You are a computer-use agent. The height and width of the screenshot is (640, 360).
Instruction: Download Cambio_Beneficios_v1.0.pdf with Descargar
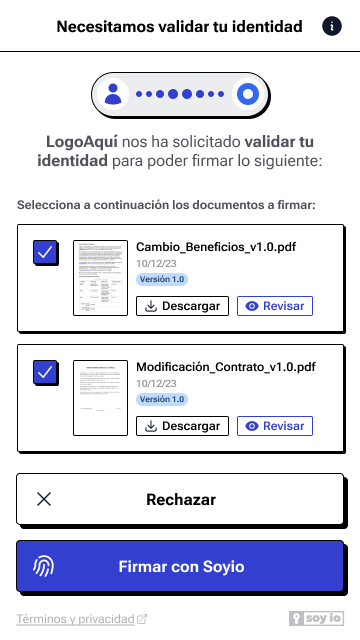click(x=182, y=306)
